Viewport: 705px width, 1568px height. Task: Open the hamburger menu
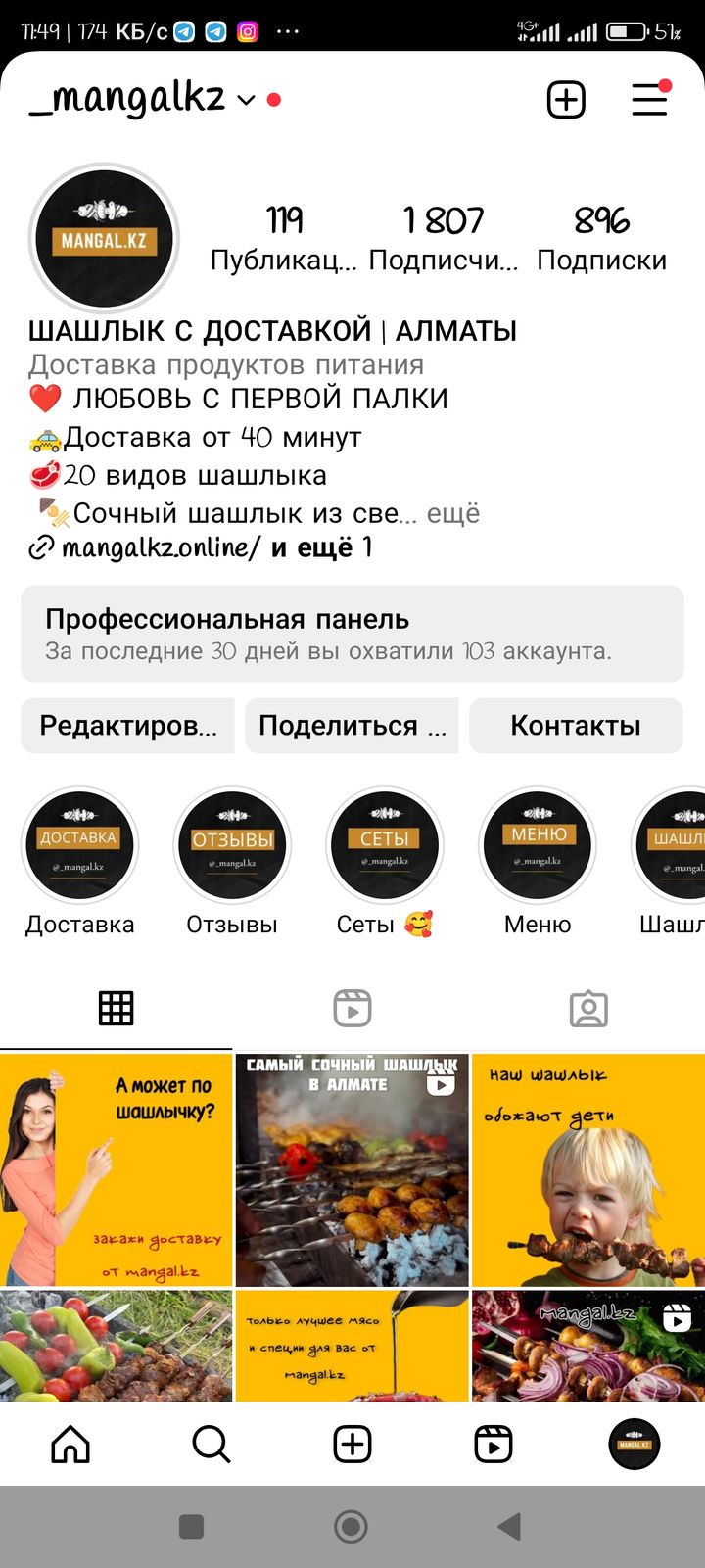coord(650,99)
